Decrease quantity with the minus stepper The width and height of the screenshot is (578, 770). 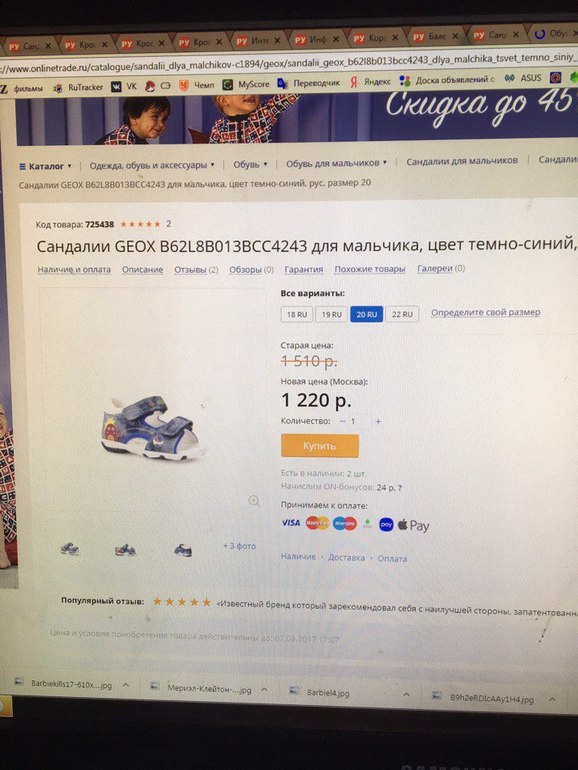point(342,421)
